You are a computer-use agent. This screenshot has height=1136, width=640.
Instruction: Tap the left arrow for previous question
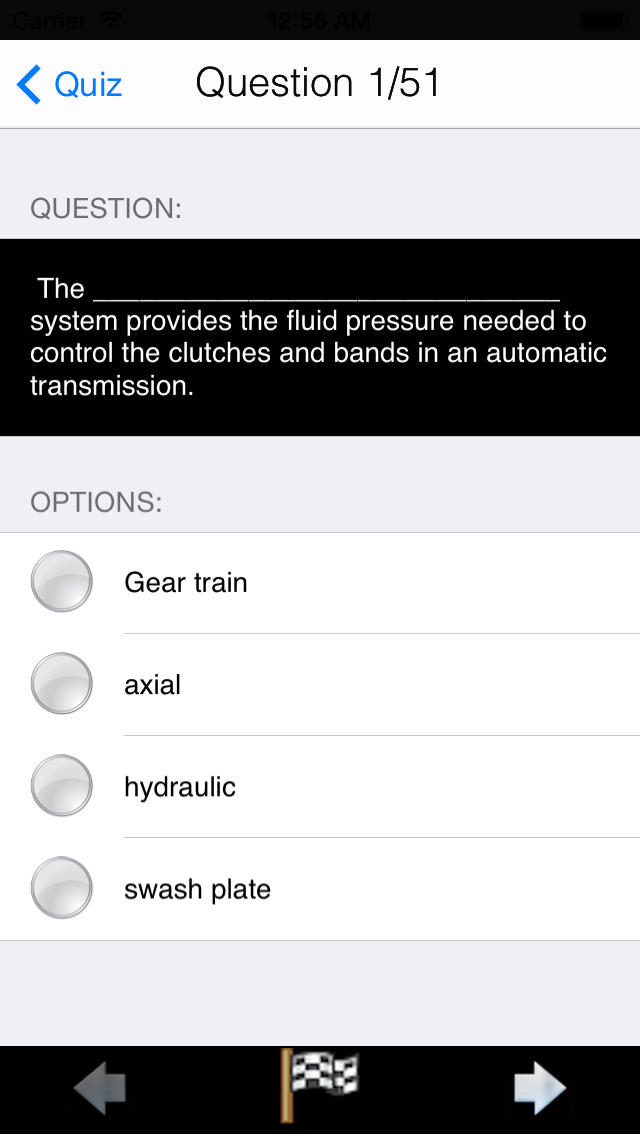100,1089
